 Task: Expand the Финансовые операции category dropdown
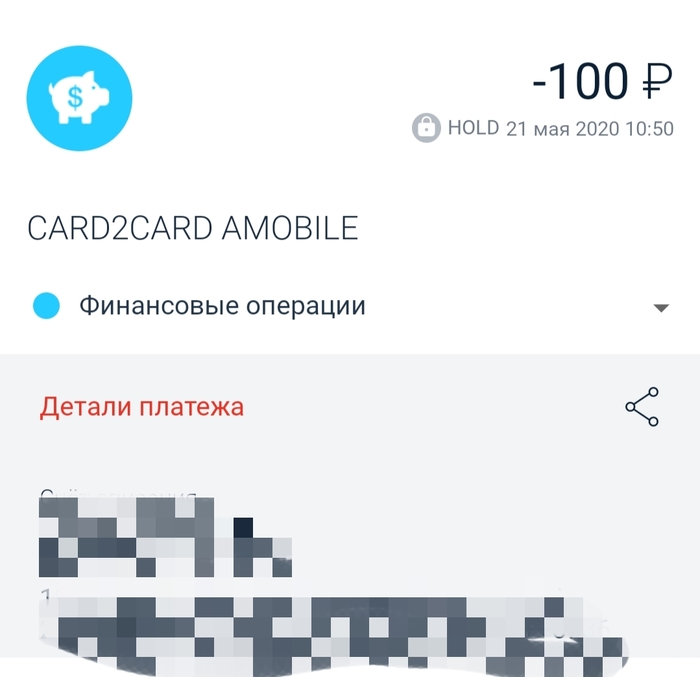coord(660,308)
